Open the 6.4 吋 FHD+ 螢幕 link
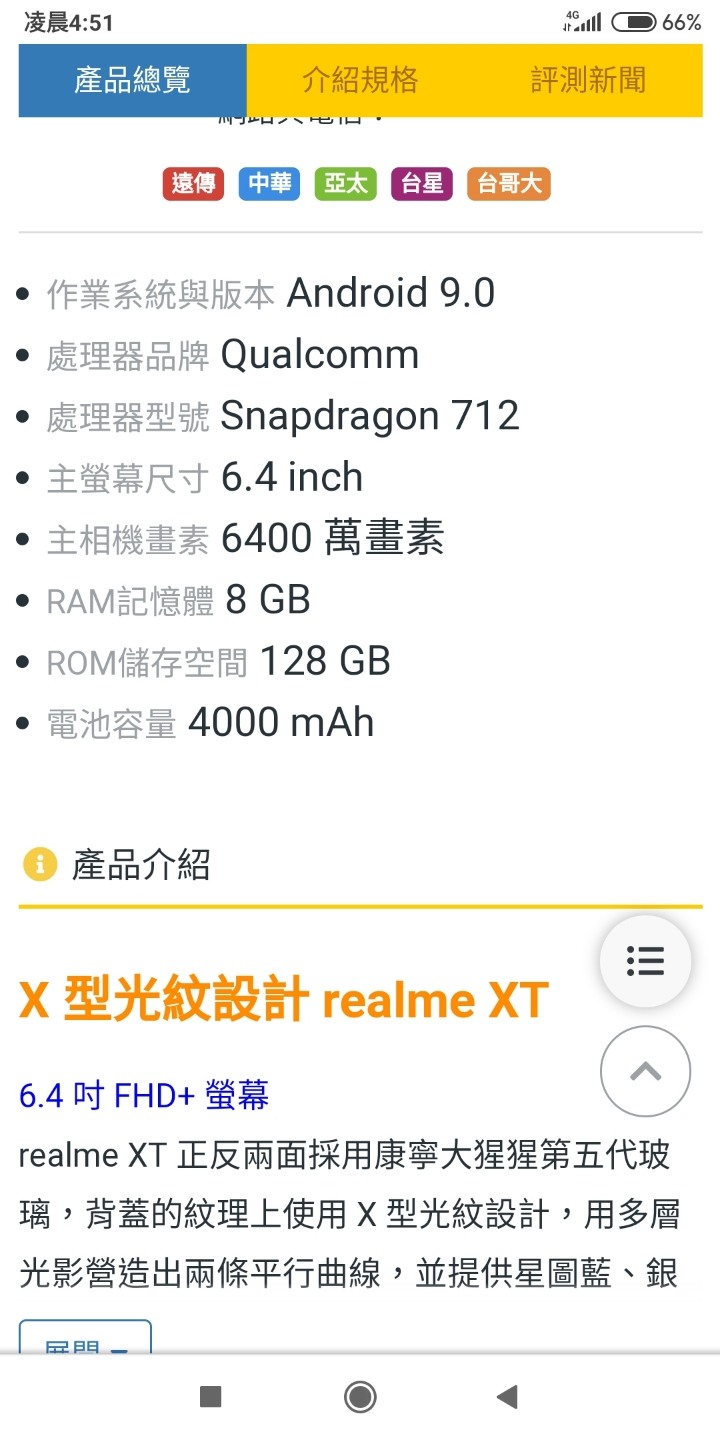This screenshot has height=1440, width=720. point(144,1095)
